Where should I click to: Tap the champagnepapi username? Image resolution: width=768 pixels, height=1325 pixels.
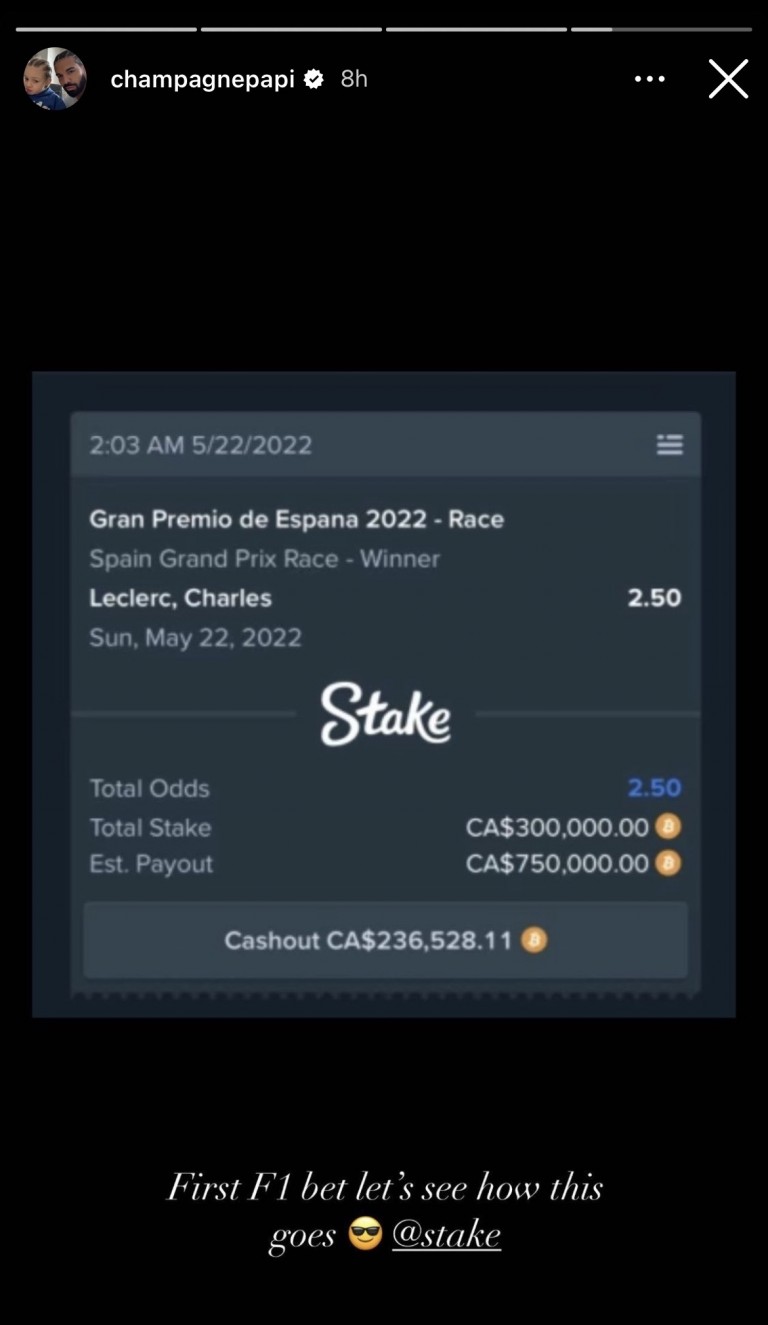coord(202,80)
